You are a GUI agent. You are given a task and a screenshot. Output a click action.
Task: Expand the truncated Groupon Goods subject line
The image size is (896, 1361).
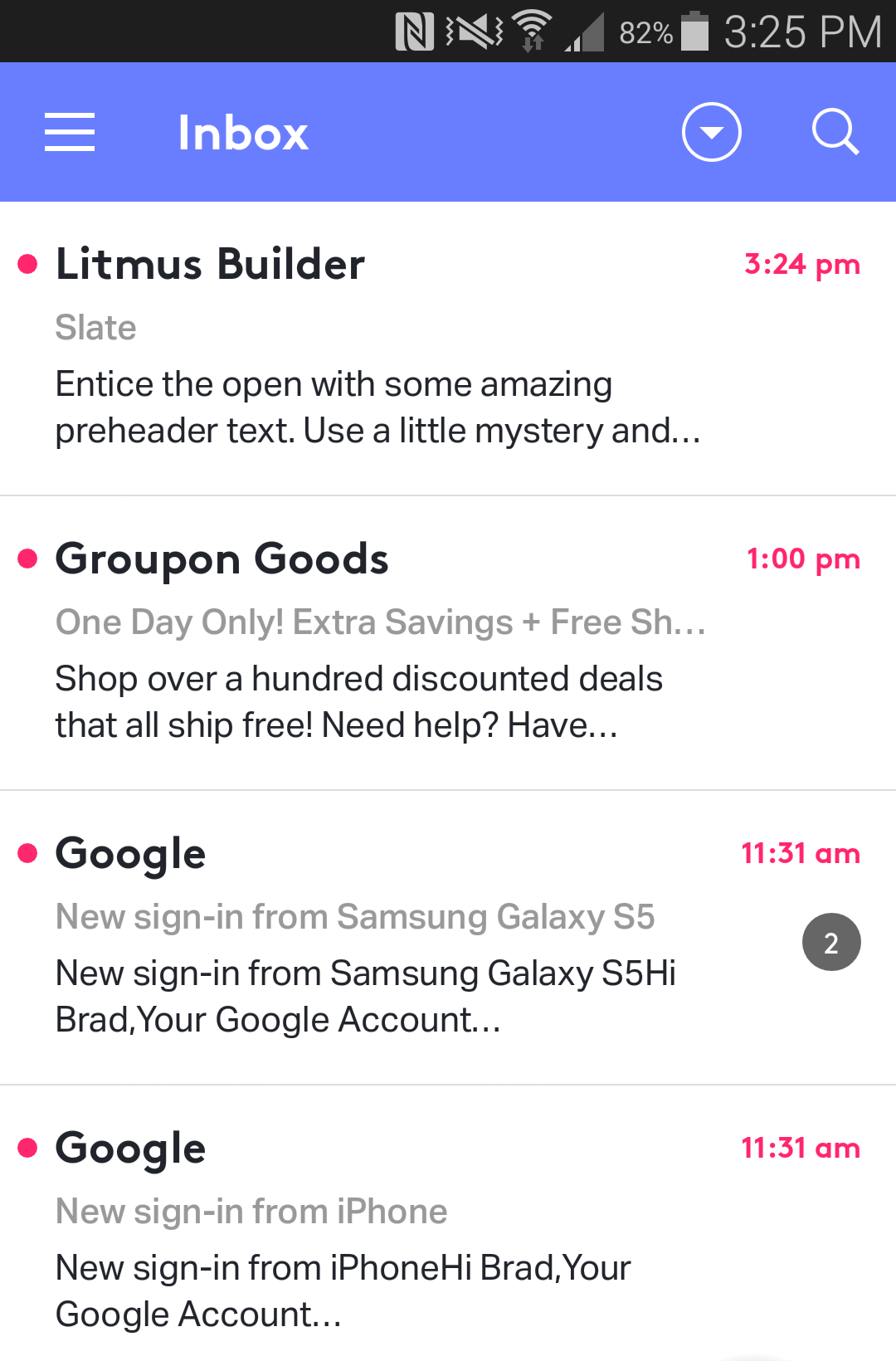click(380, 622)
